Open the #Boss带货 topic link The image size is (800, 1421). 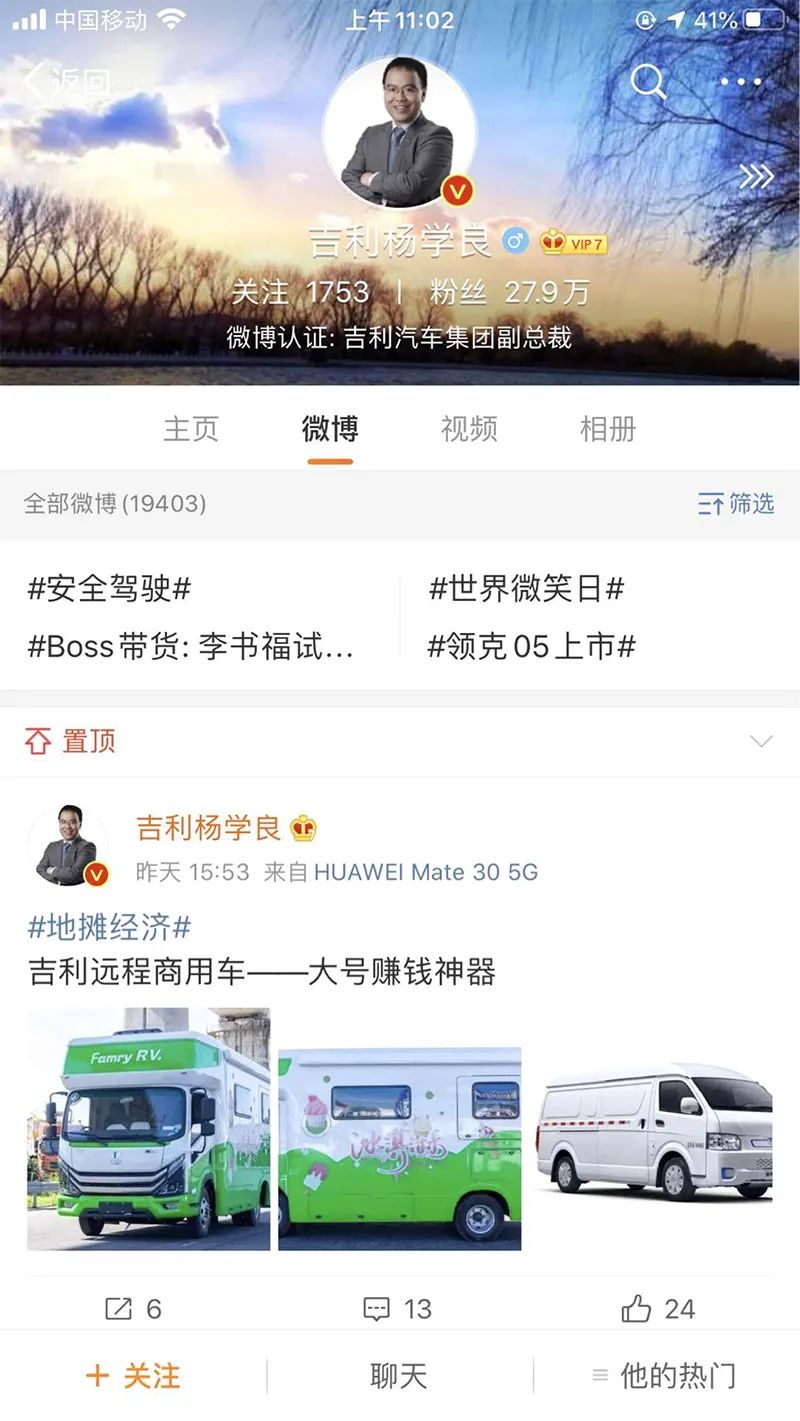click(190, 647)
